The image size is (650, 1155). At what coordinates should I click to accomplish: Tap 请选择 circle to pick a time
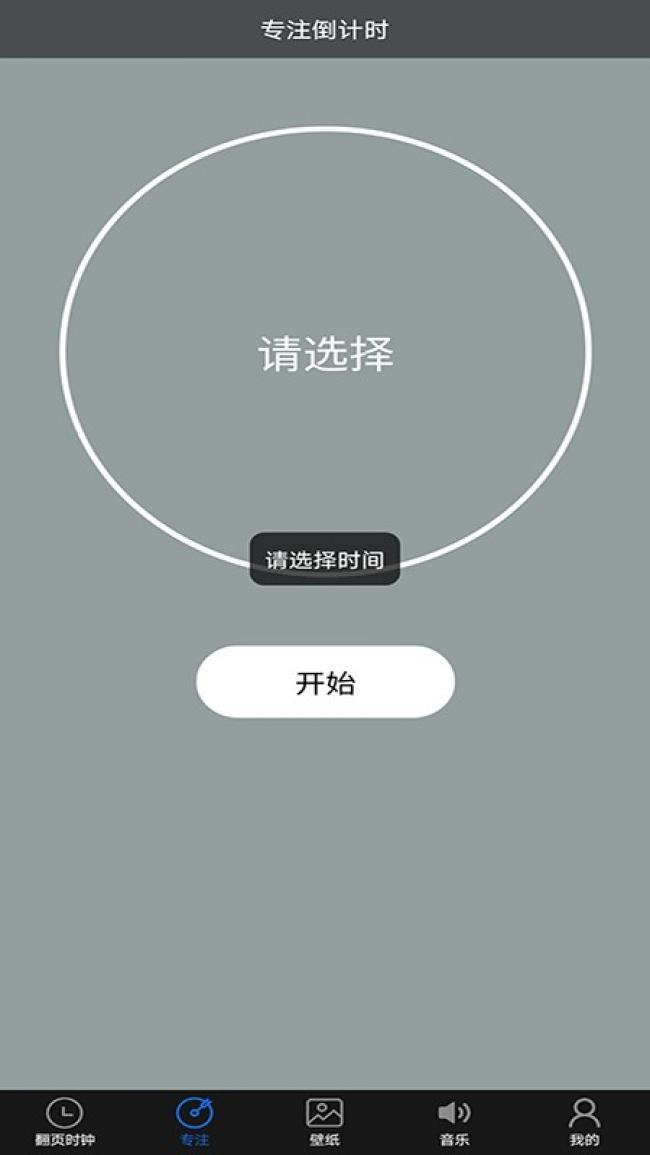(325, 352)
